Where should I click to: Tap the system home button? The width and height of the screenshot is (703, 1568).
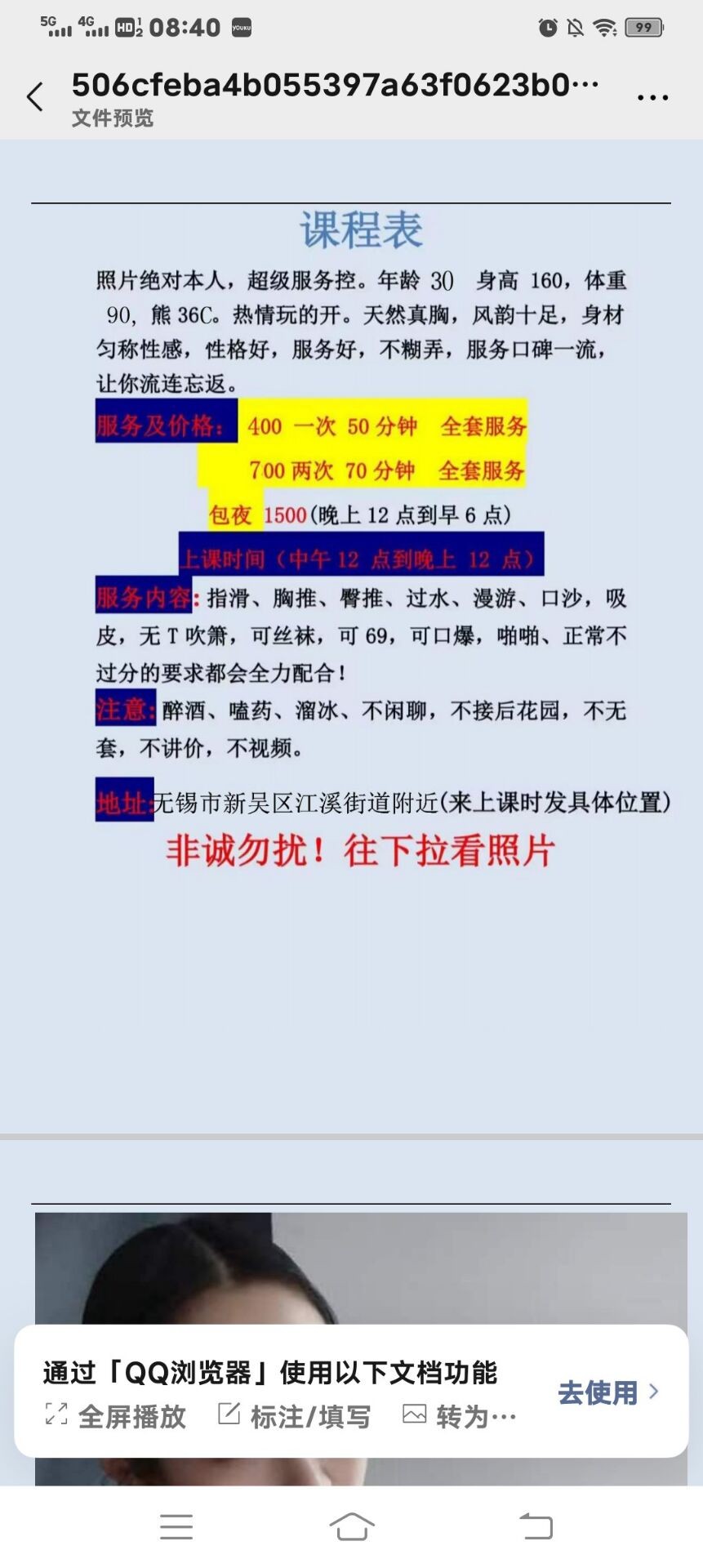pyautogui.click(x=352, y=1526)
